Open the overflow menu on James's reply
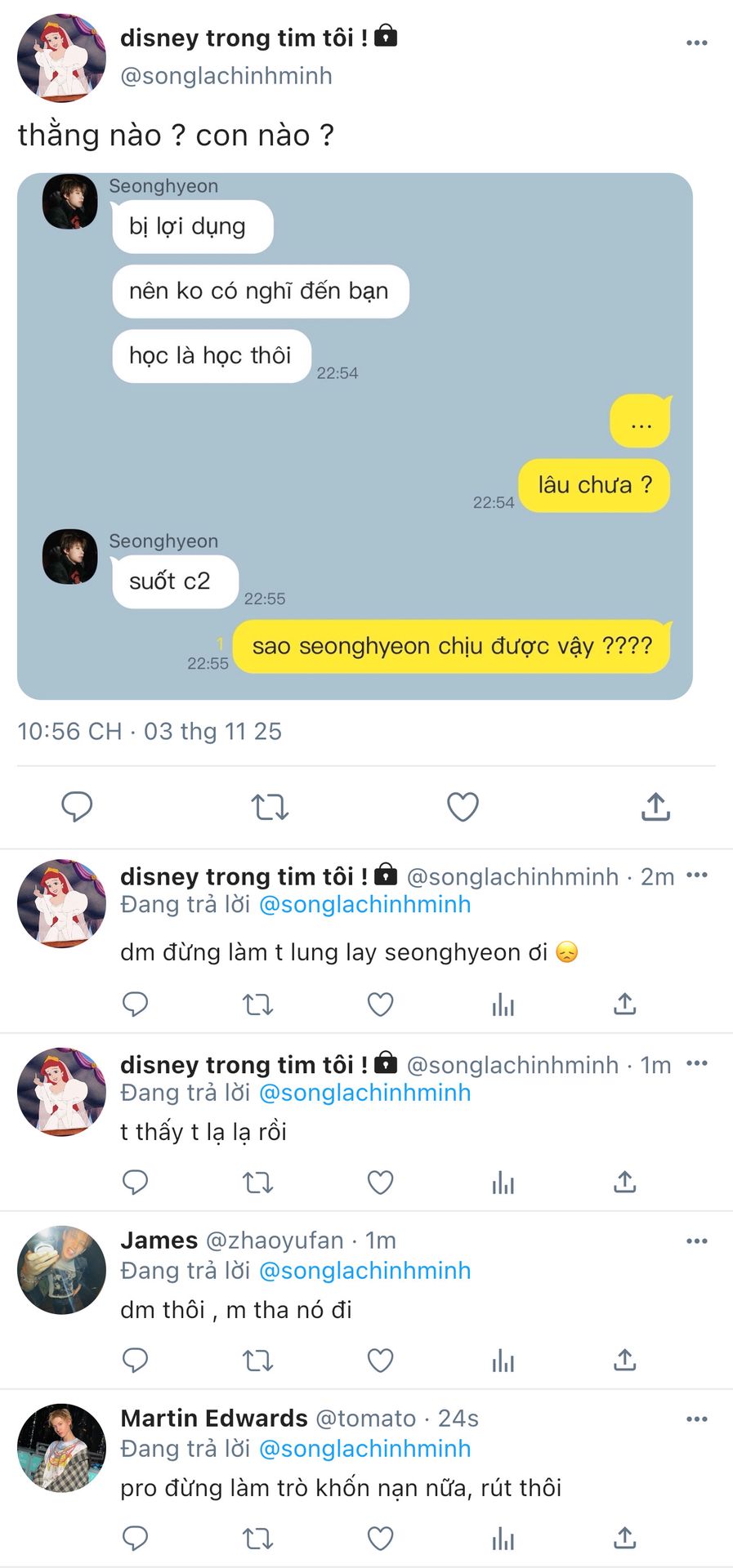 [696, 1241]
